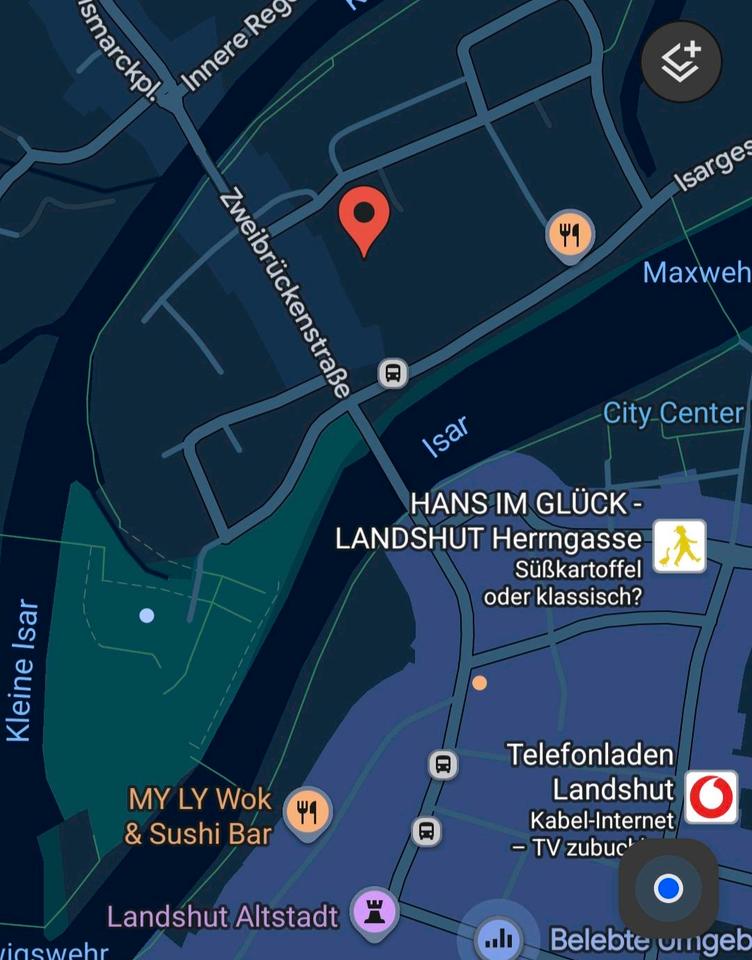This screenshot has height=960, width=752.
Task: Open the map layers button
Action: coord(681,62)
